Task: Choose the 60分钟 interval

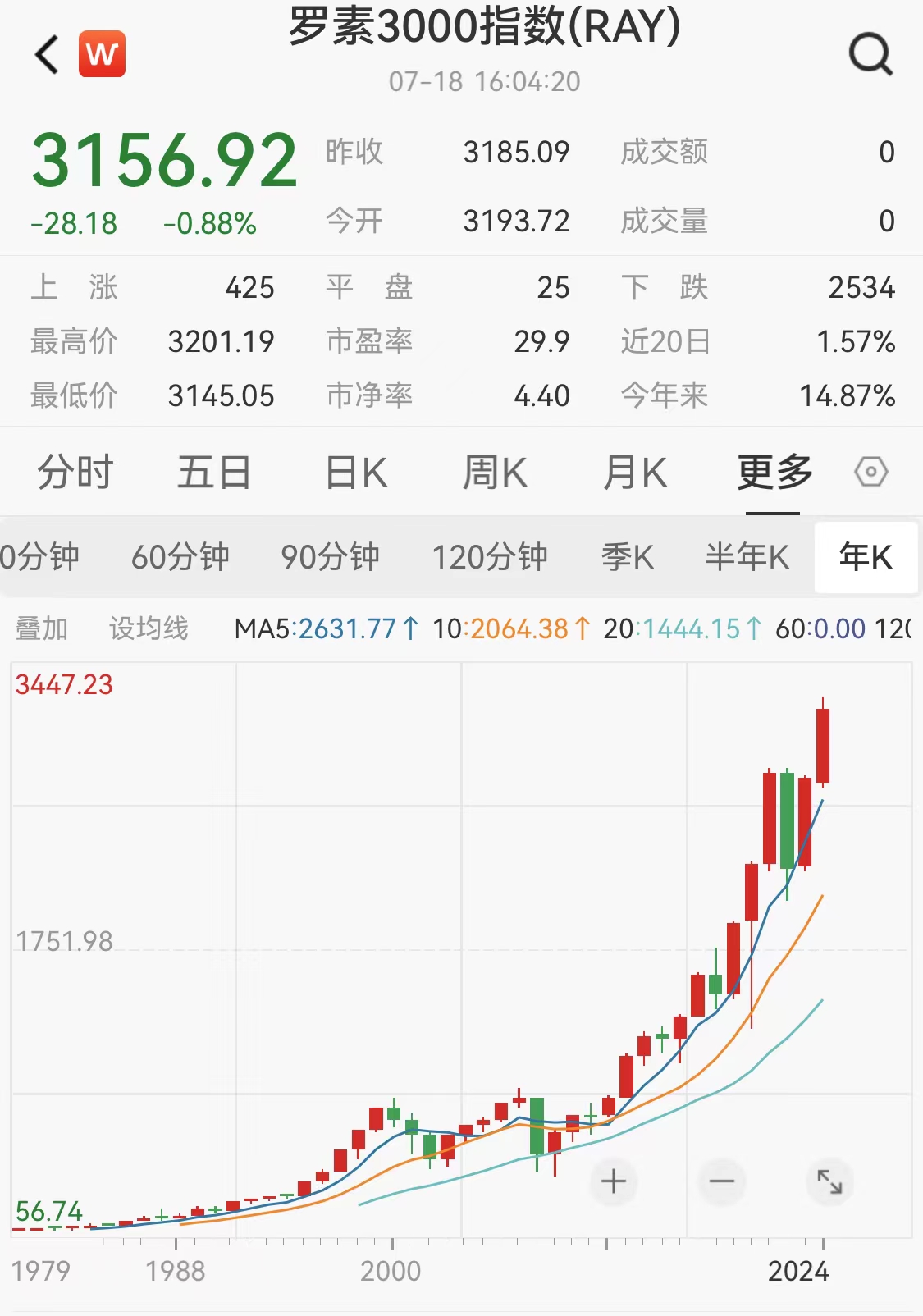Action: (180, 557)
